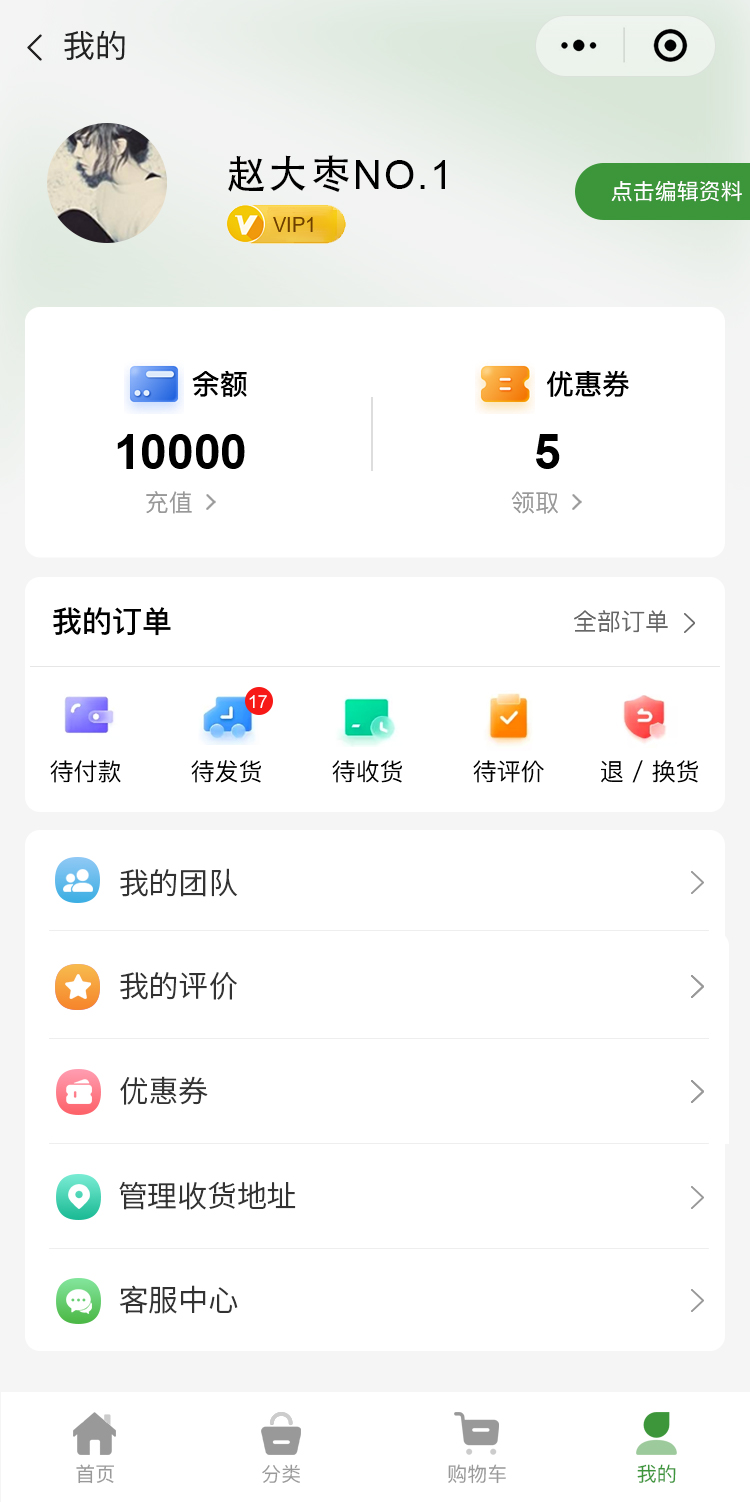Viewport: 750px width, 1502px height.
Task: Switch to the 首页 tab
Action: pyautogui.click(x=95, y=1448)
